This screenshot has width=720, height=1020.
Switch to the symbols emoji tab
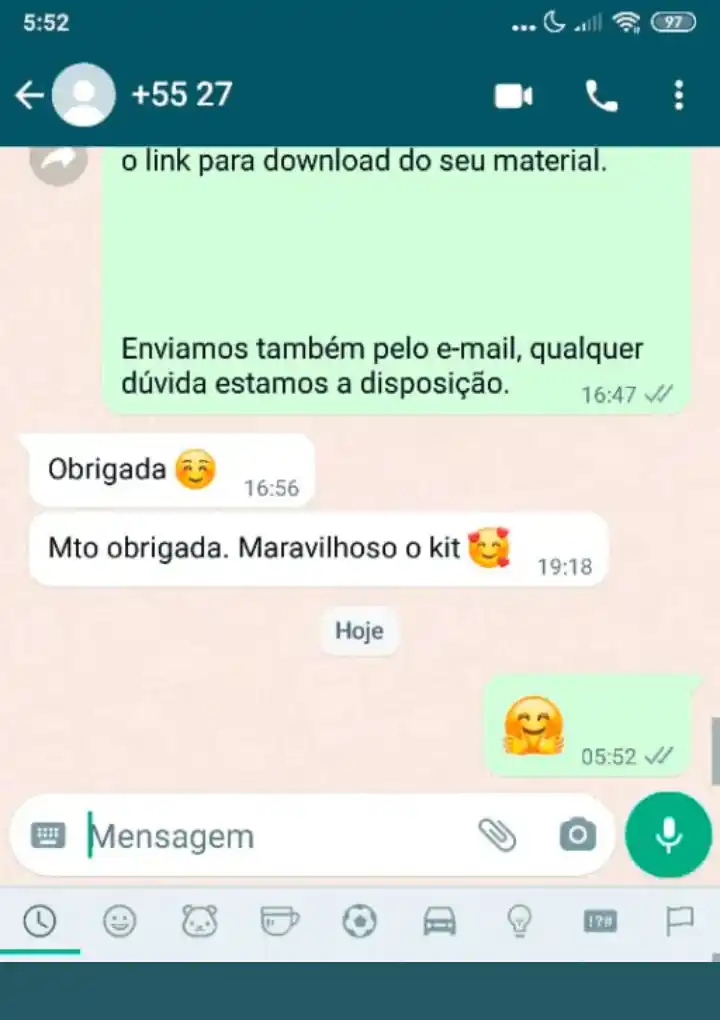[x=600, y=922]
